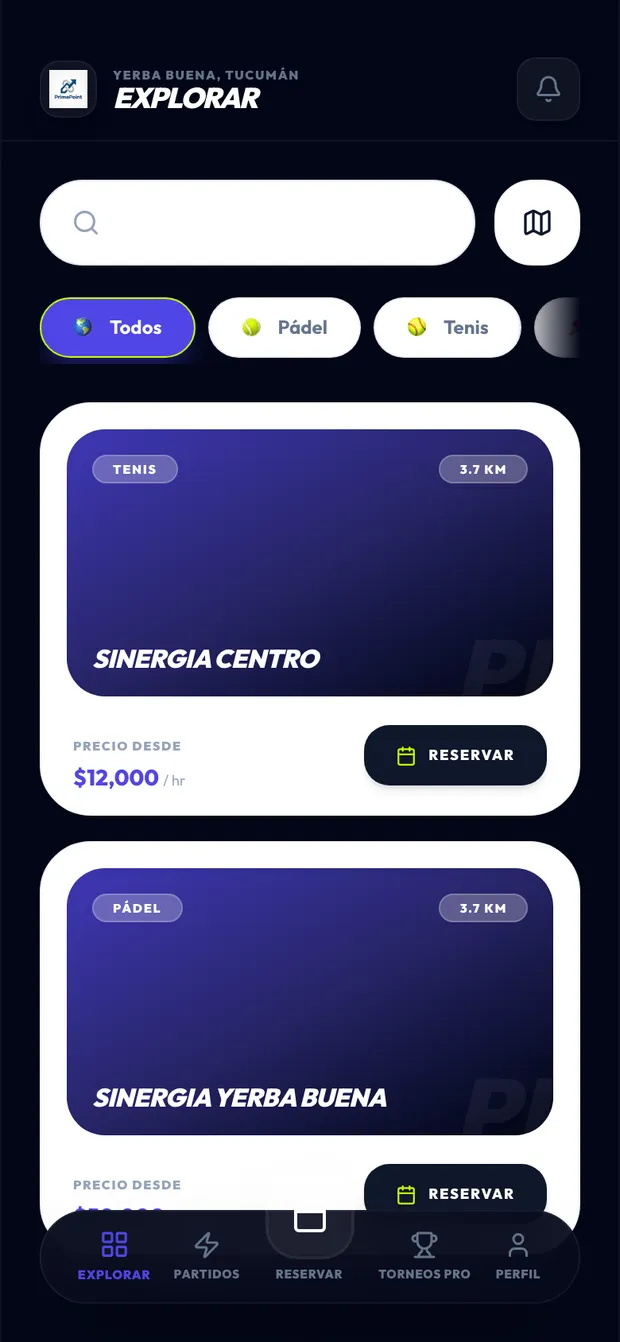Select the Explorar tab
This screenshot has height=1342, width=620.
click(x=114, y=1256)
